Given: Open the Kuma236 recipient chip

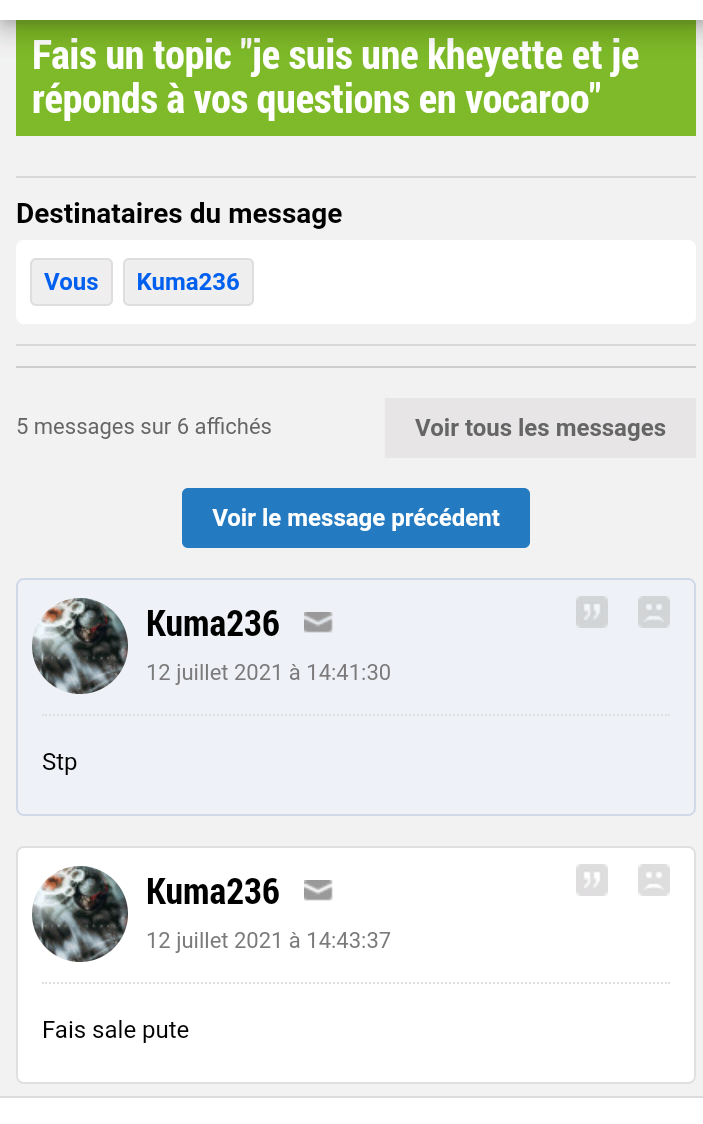Looking at the screenshot, I should [x=188, y=282].
